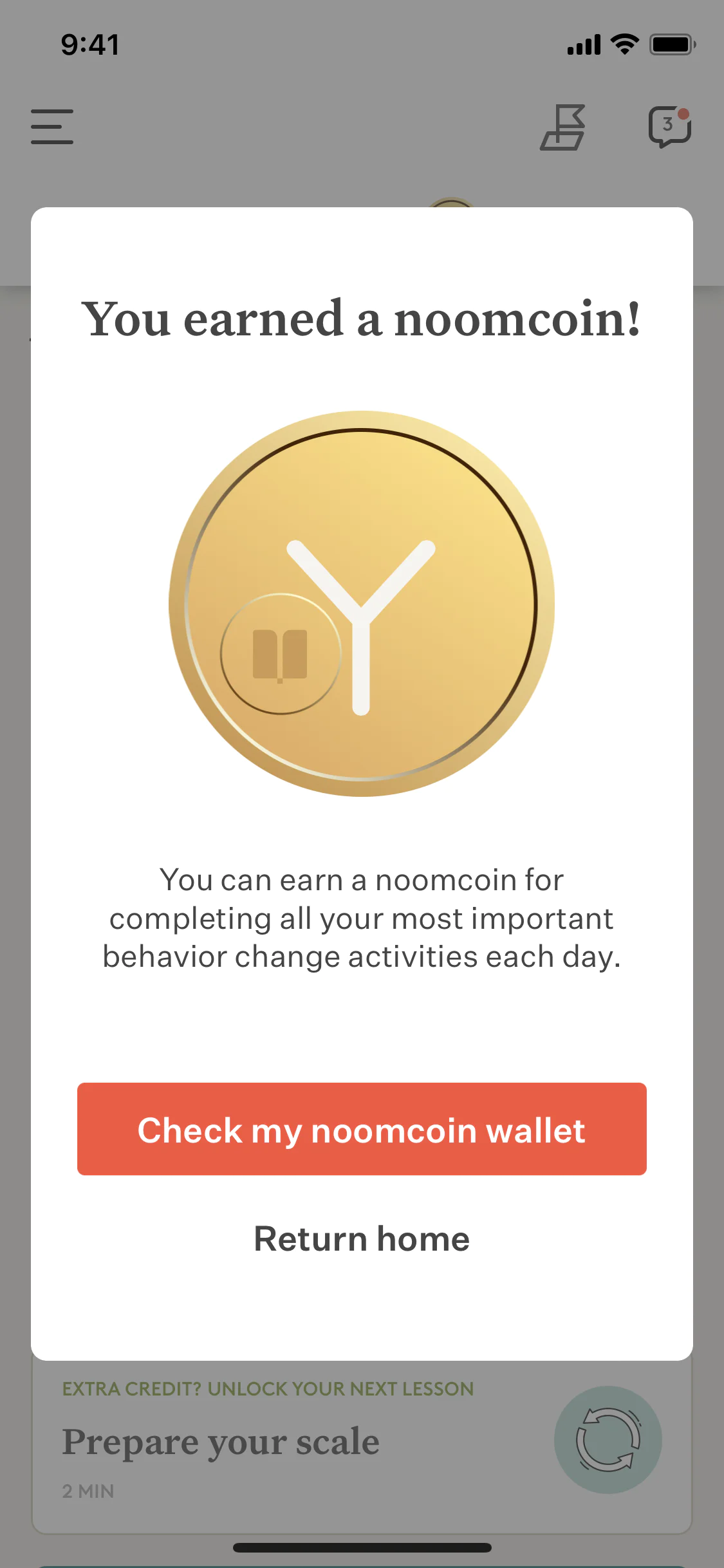
Task: Open the coach messages chat icon
Action: (x=669, y=126)
